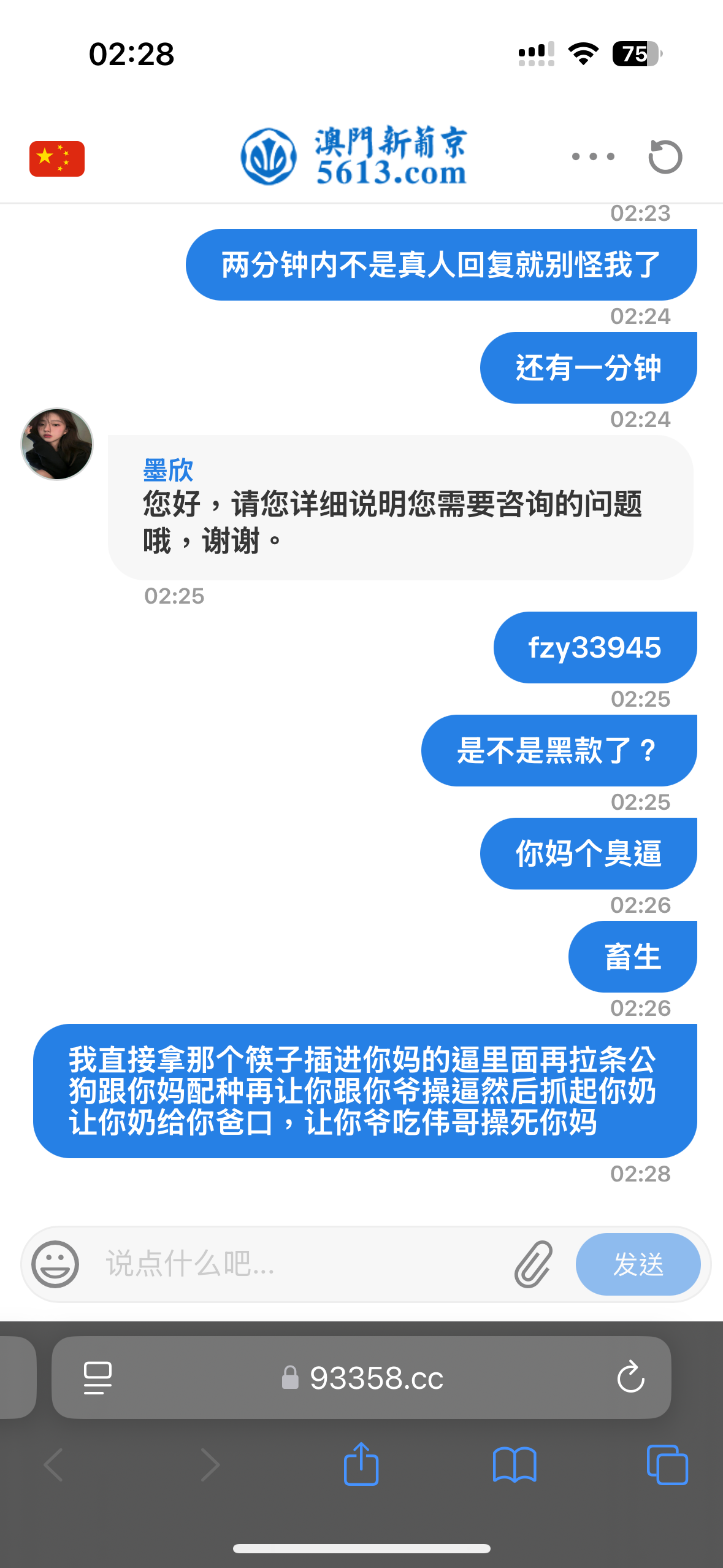Viewport: 723px width, 1568px height.
Task: Show all open Safari tabs
Action: (667, 1464)
